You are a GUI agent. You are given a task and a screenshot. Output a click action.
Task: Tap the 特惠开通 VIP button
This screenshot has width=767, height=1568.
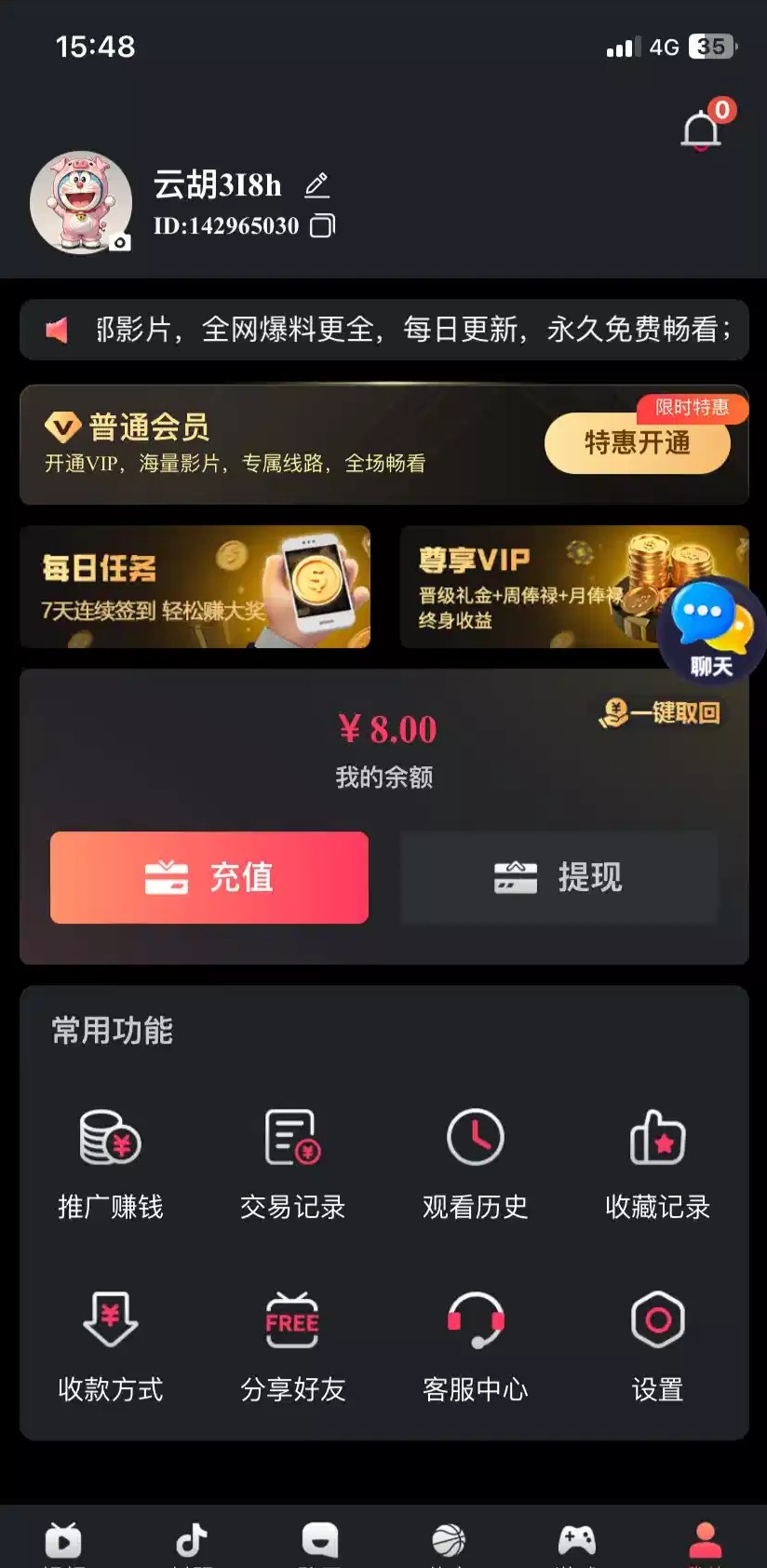coord(637,443)
